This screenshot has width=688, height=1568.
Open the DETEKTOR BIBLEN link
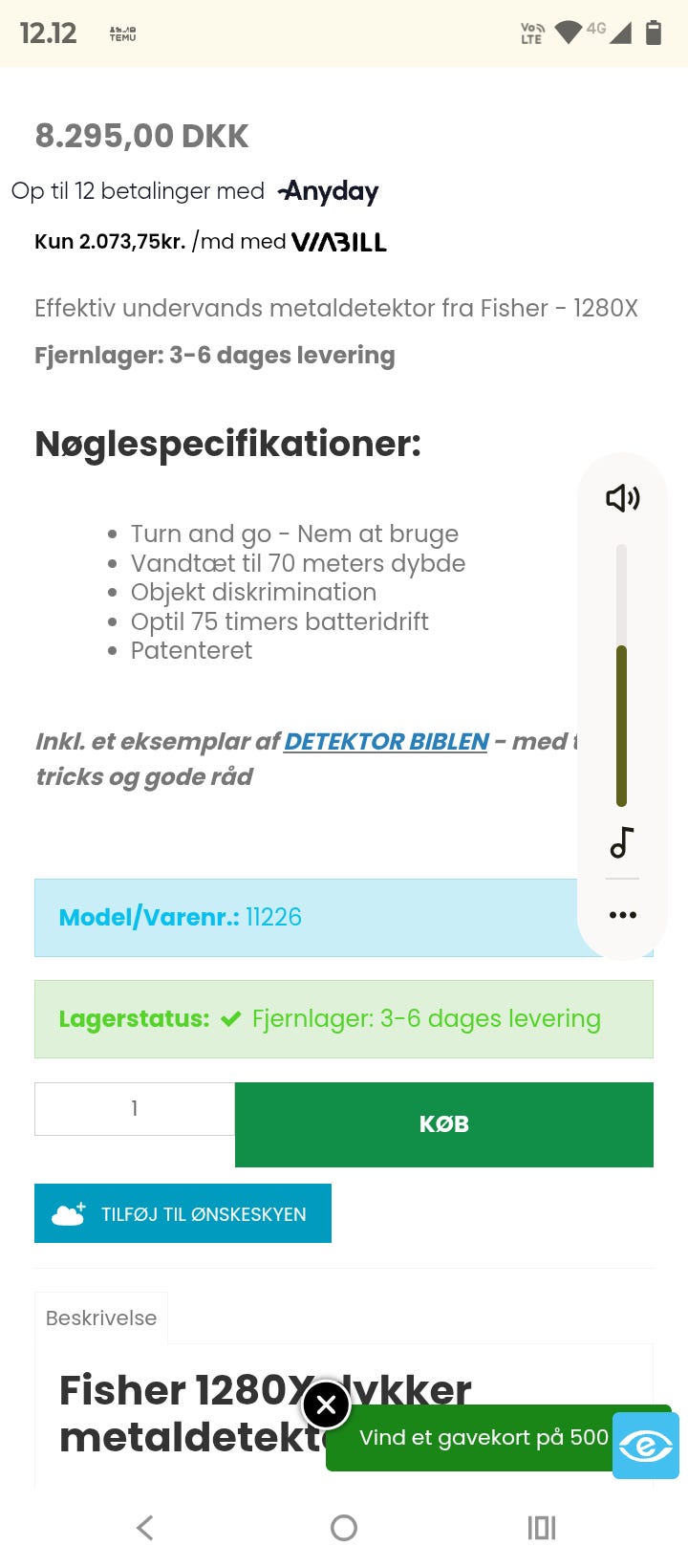tap(385, 742)
